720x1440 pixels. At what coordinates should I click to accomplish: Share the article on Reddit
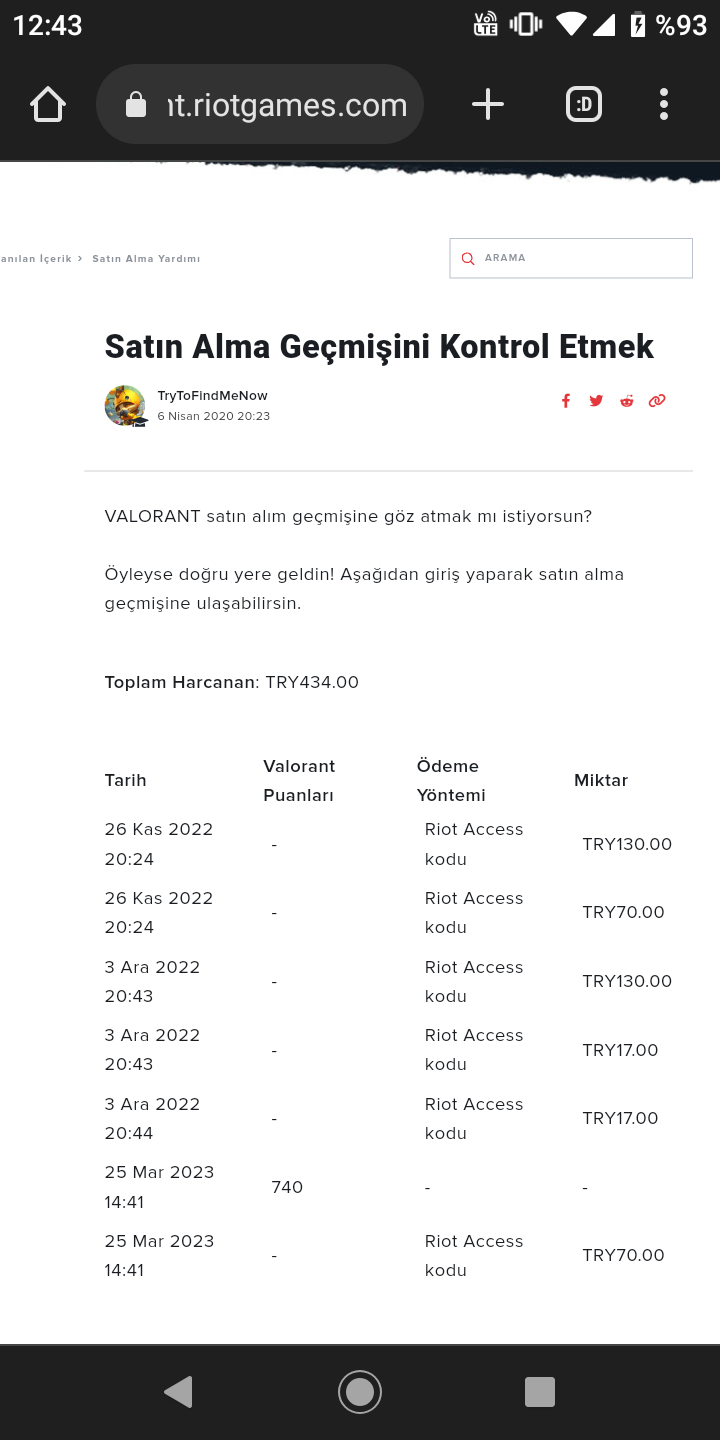coord(627,401)
